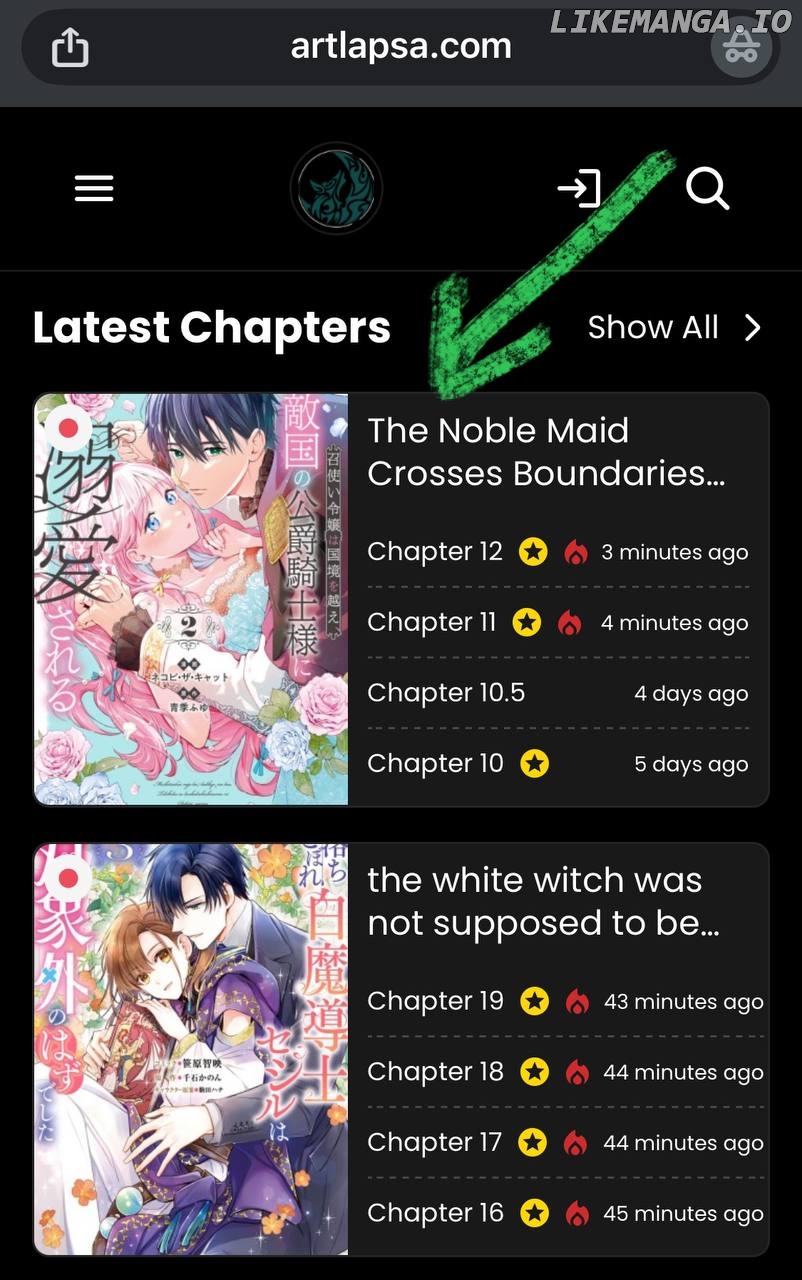Viewport: 802px width, 1280px height.
Task: Tap the login icon
Action: pos(579,189)
